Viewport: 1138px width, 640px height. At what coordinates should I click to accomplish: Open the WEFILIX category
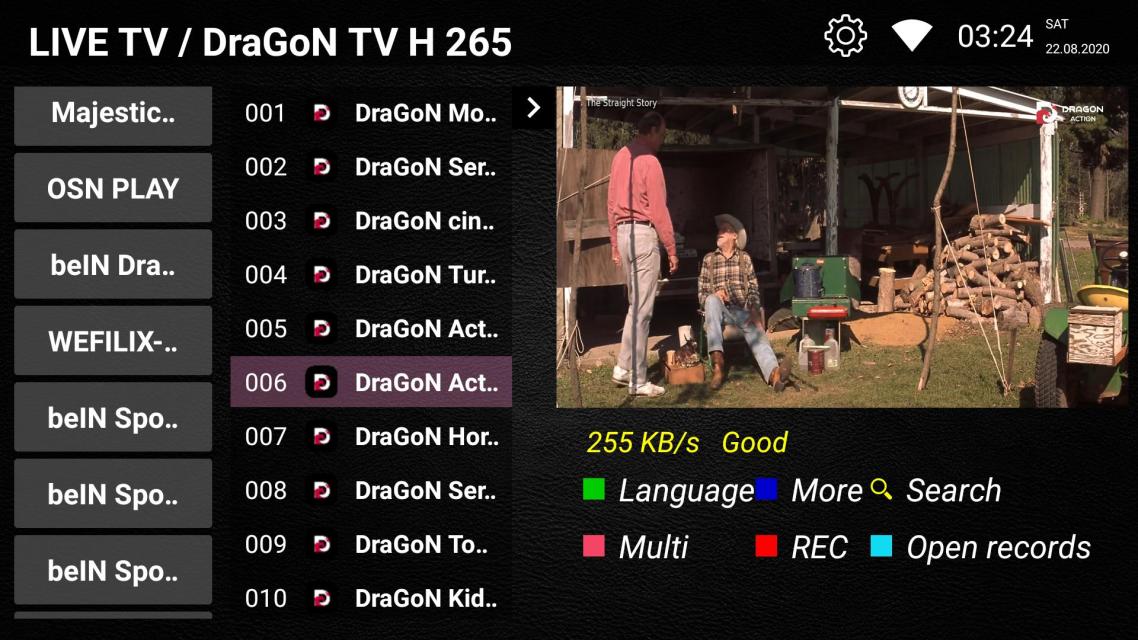coord(113,342)
